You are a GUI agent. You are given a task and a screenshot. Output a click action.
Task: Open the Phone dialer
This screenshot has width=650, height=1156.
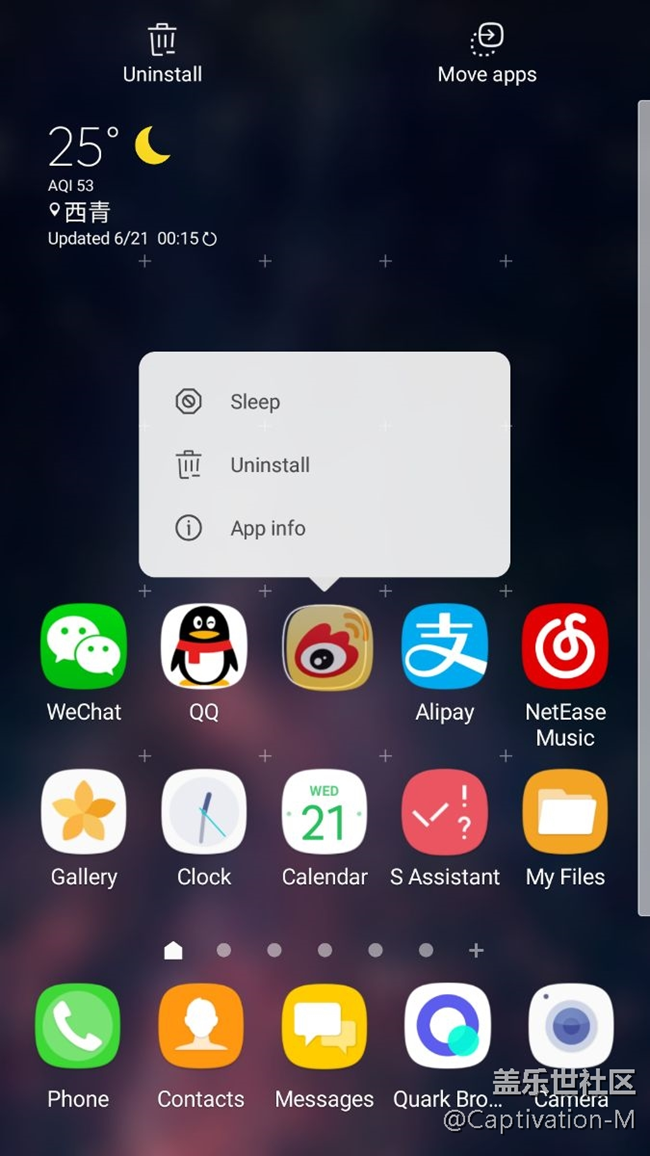point(78,1027)
